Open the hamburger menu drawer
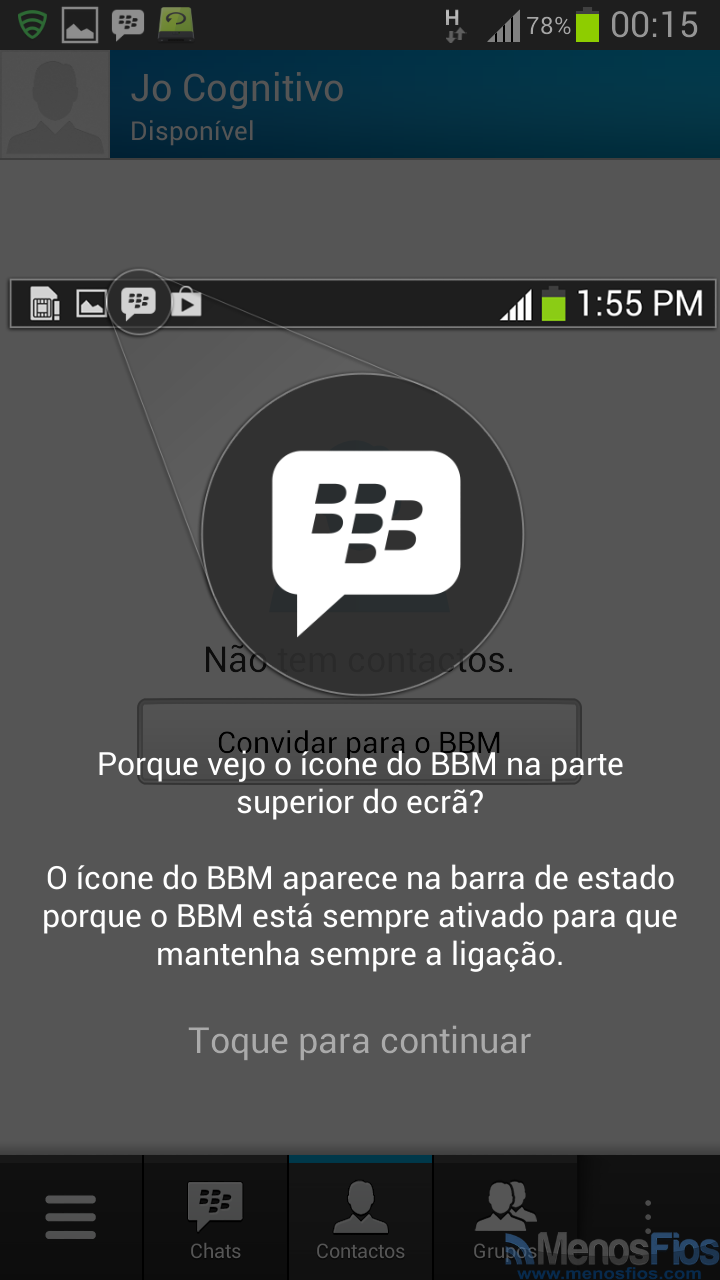This screenshot has height=1280, width=720. (71, 1218)
